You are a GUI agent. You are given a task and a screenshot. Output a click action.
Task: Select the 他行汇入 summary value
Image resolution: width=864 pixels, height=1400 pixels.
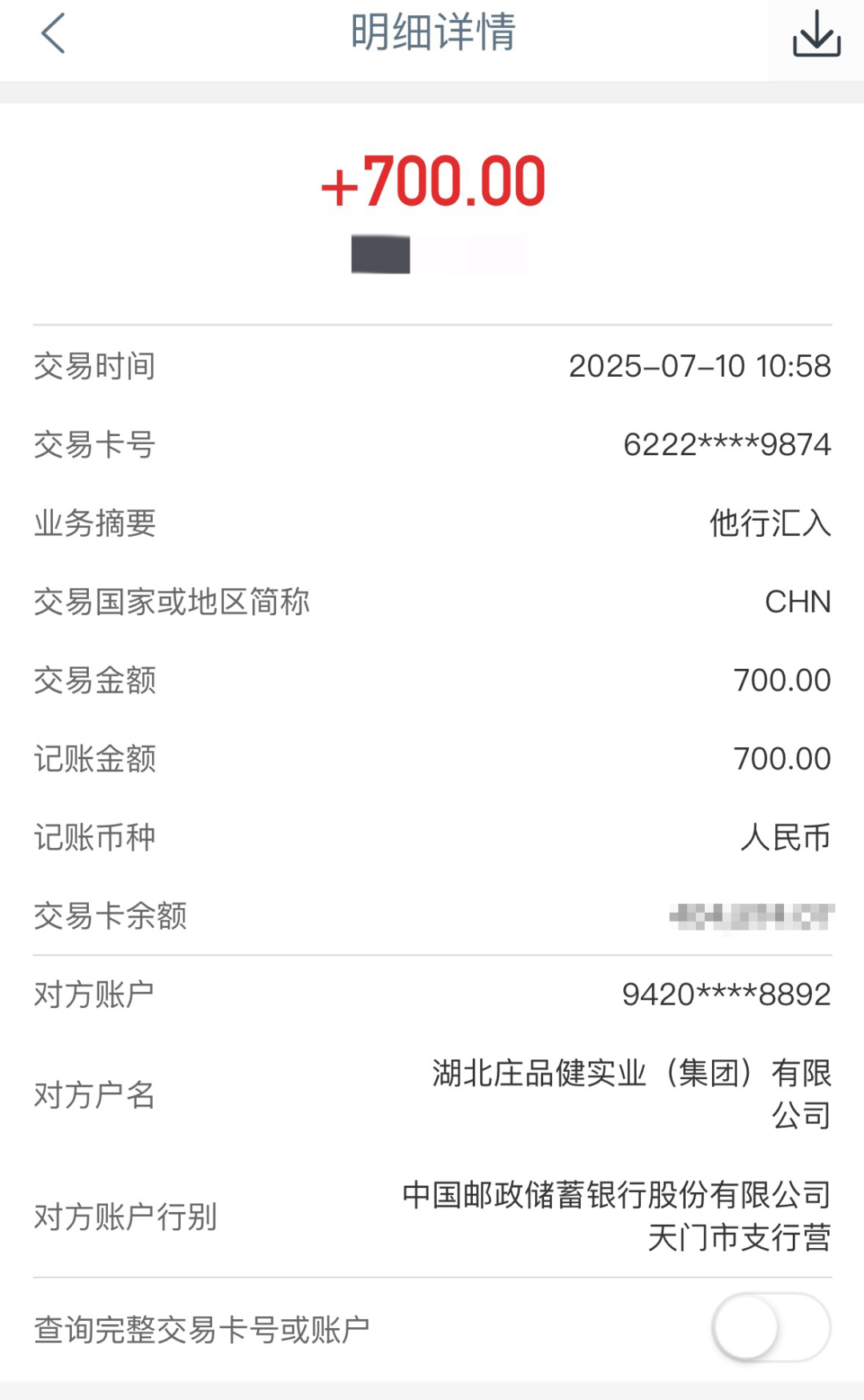pyautogui.click(x=770, y=523)
